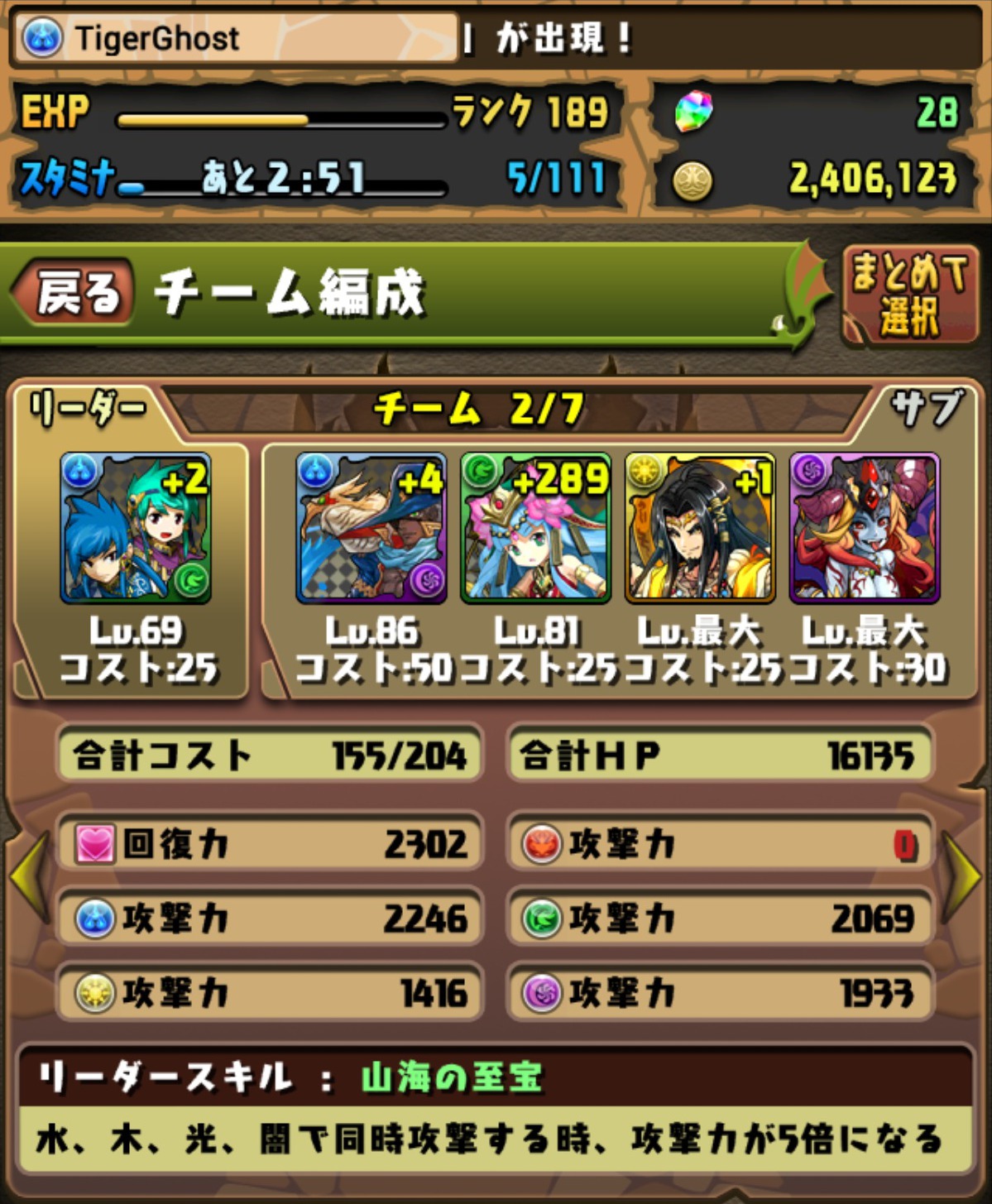This screenshot has height=1204, width=992.
Task: Tap the 戻る back button
Action: coord(74,291)
